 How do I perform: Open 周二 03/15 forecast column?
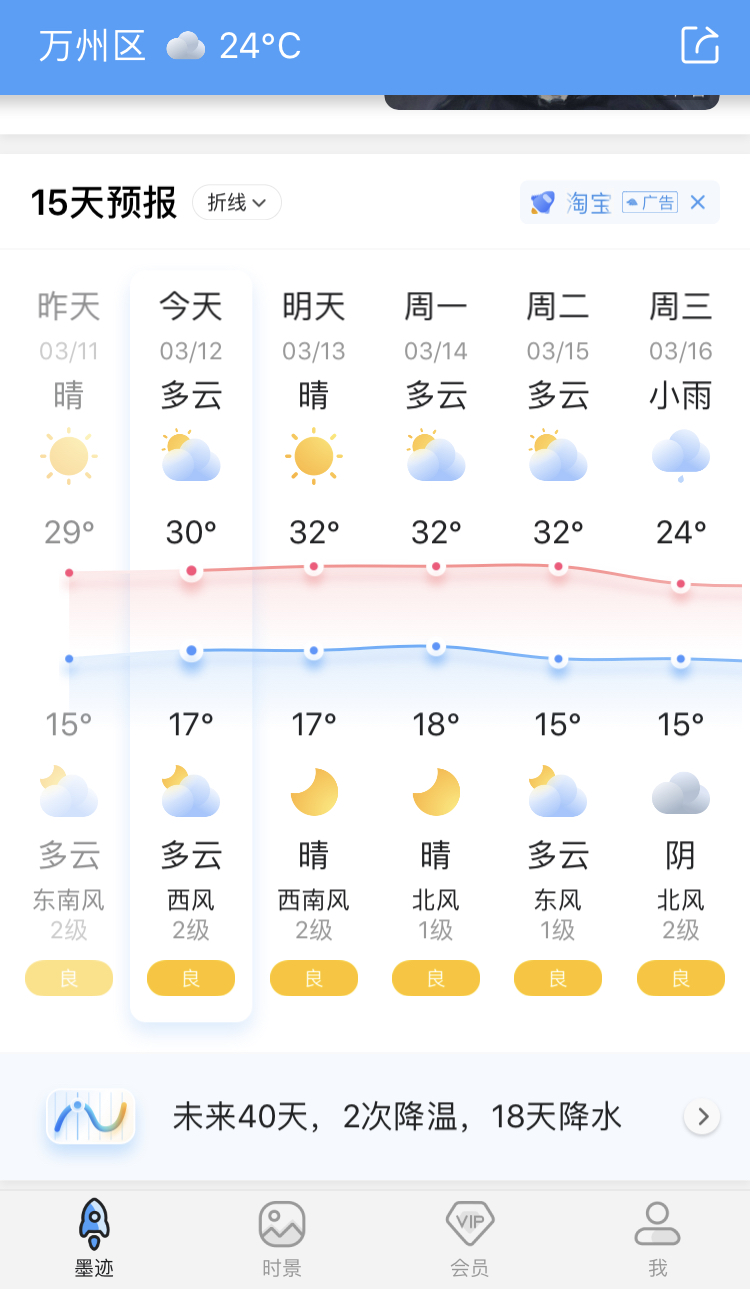coord(558,640)
